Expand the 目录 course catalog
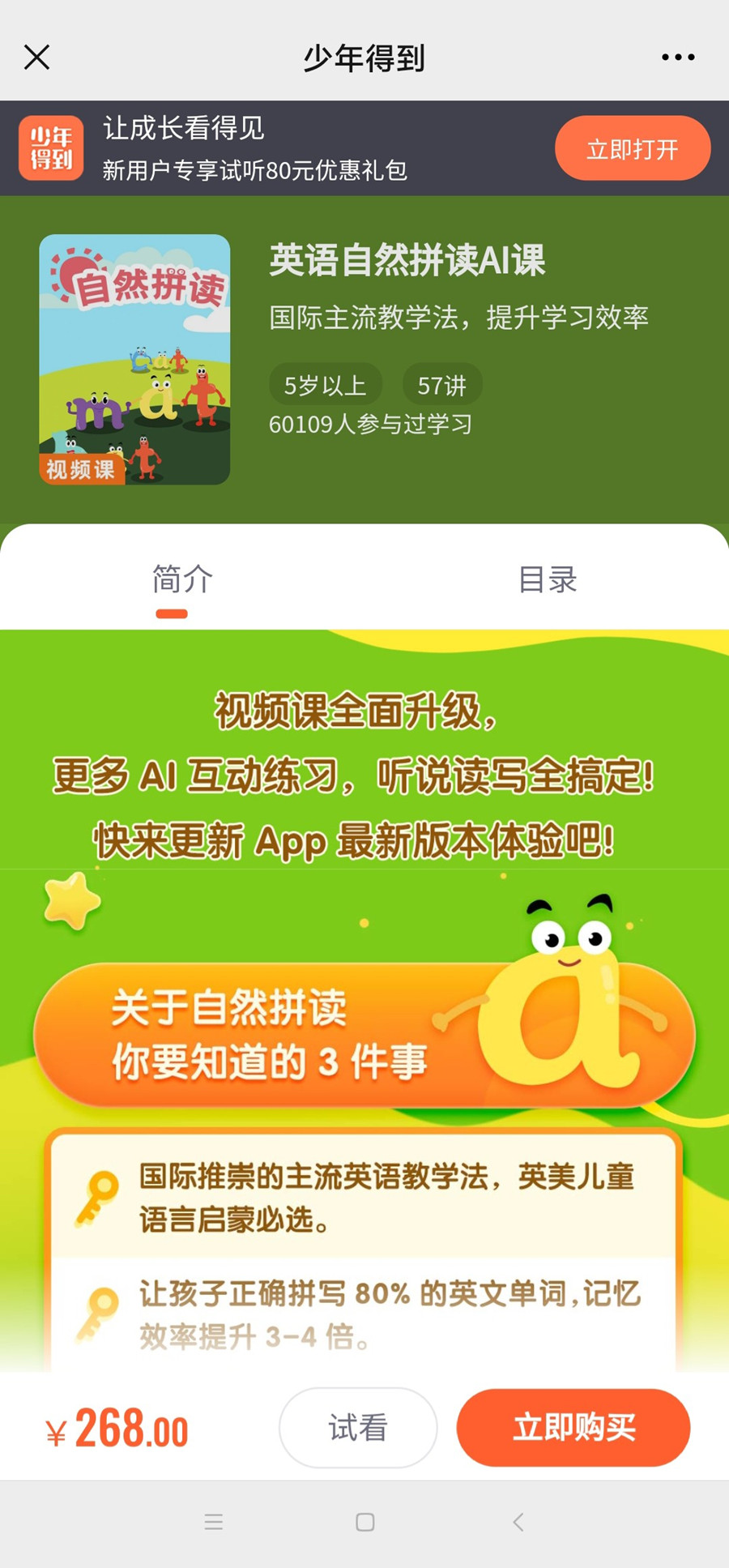The image size is (729, 1568). (x=548, y=580)
